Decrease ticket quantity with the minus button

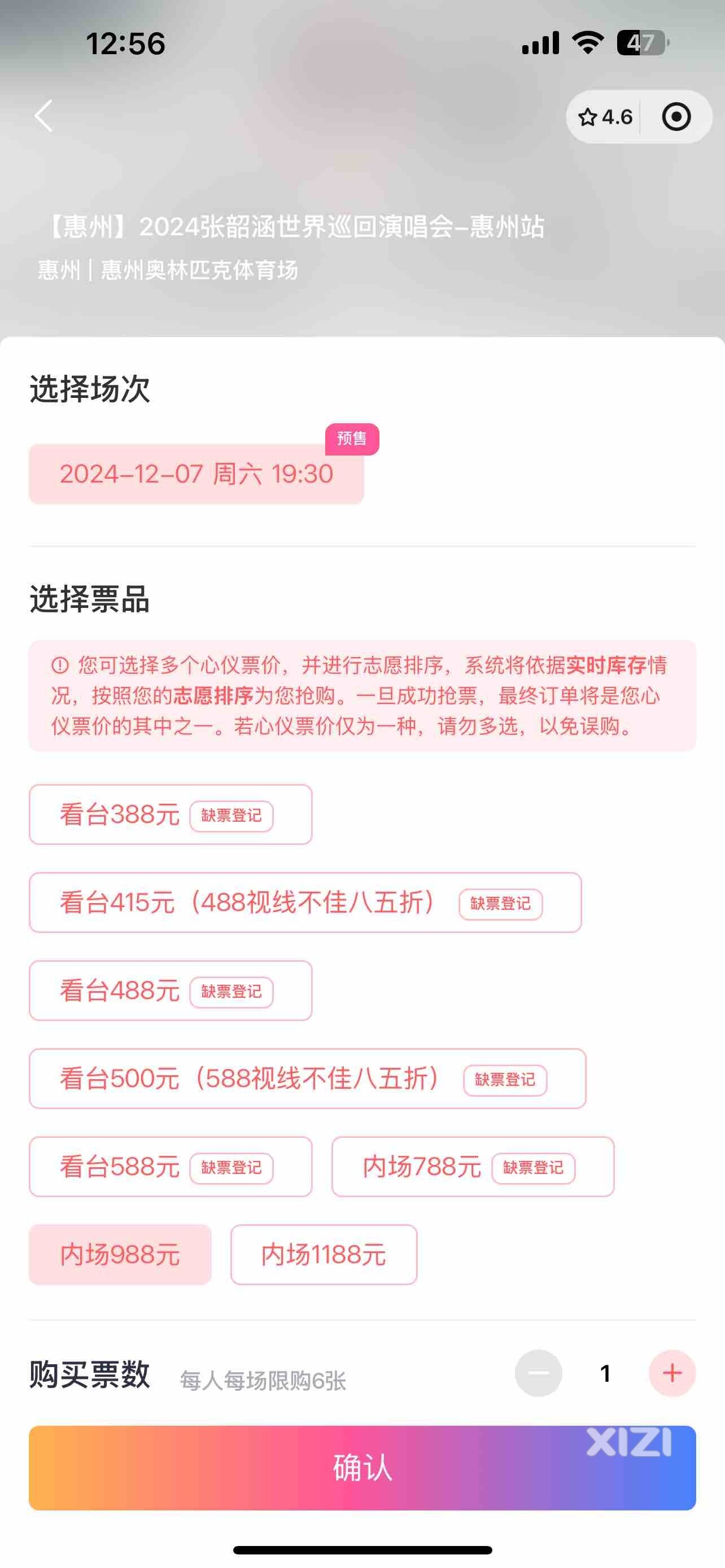point(539,1373)
